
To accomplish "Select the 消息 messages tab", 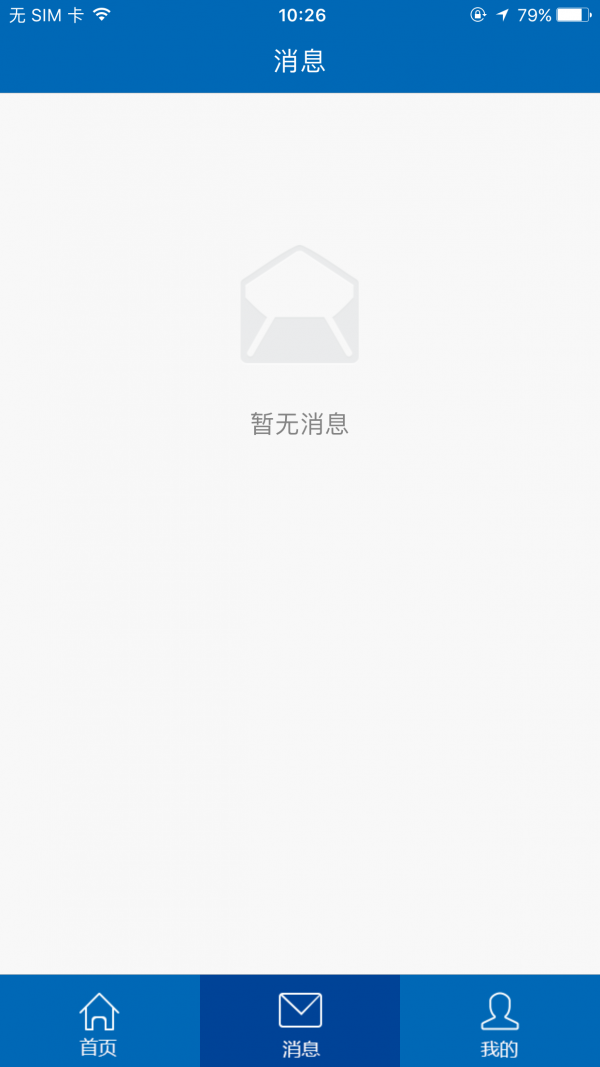I will (300, 1021).
